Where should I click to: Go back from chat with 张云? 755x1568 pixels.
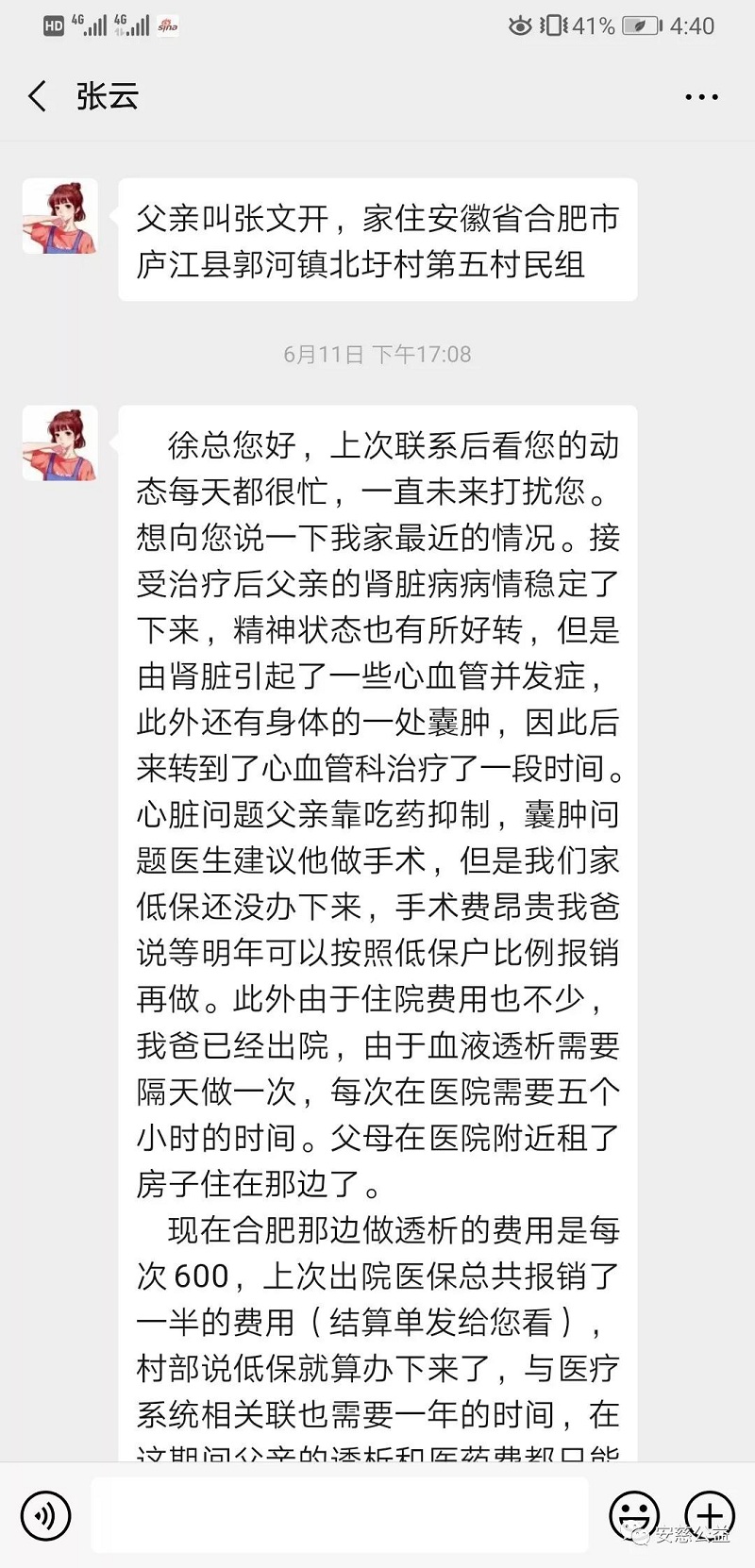(x=38, y=96)
